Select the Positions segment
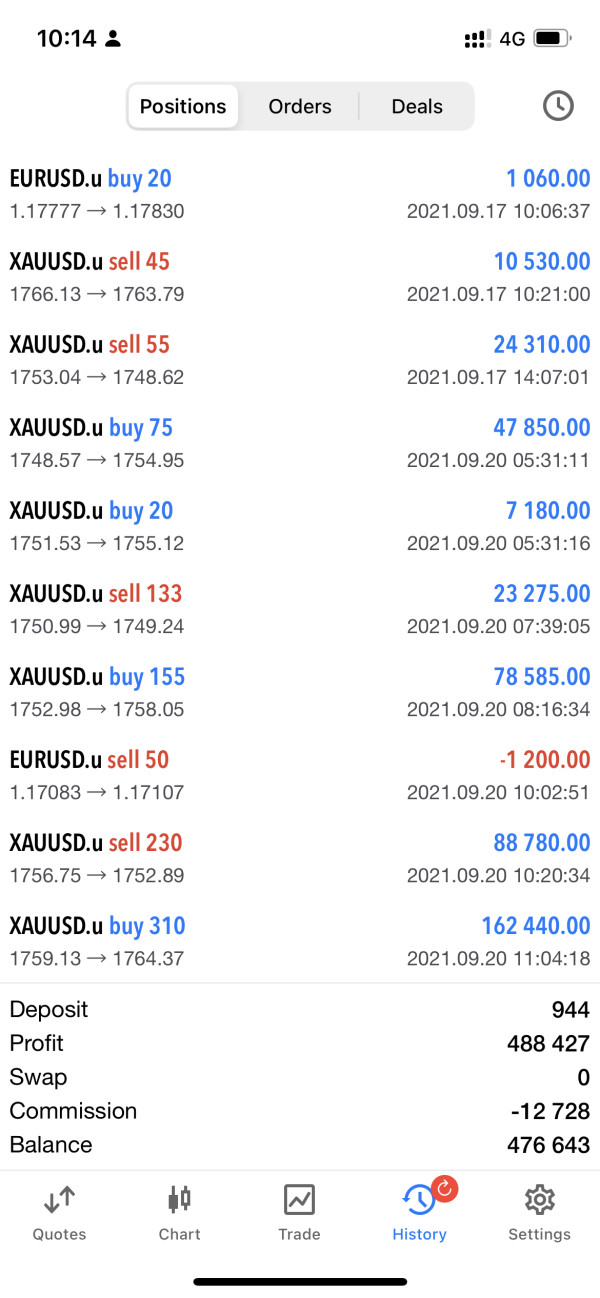Screen dimensions: 600x1298 click(x=183, y=106)
